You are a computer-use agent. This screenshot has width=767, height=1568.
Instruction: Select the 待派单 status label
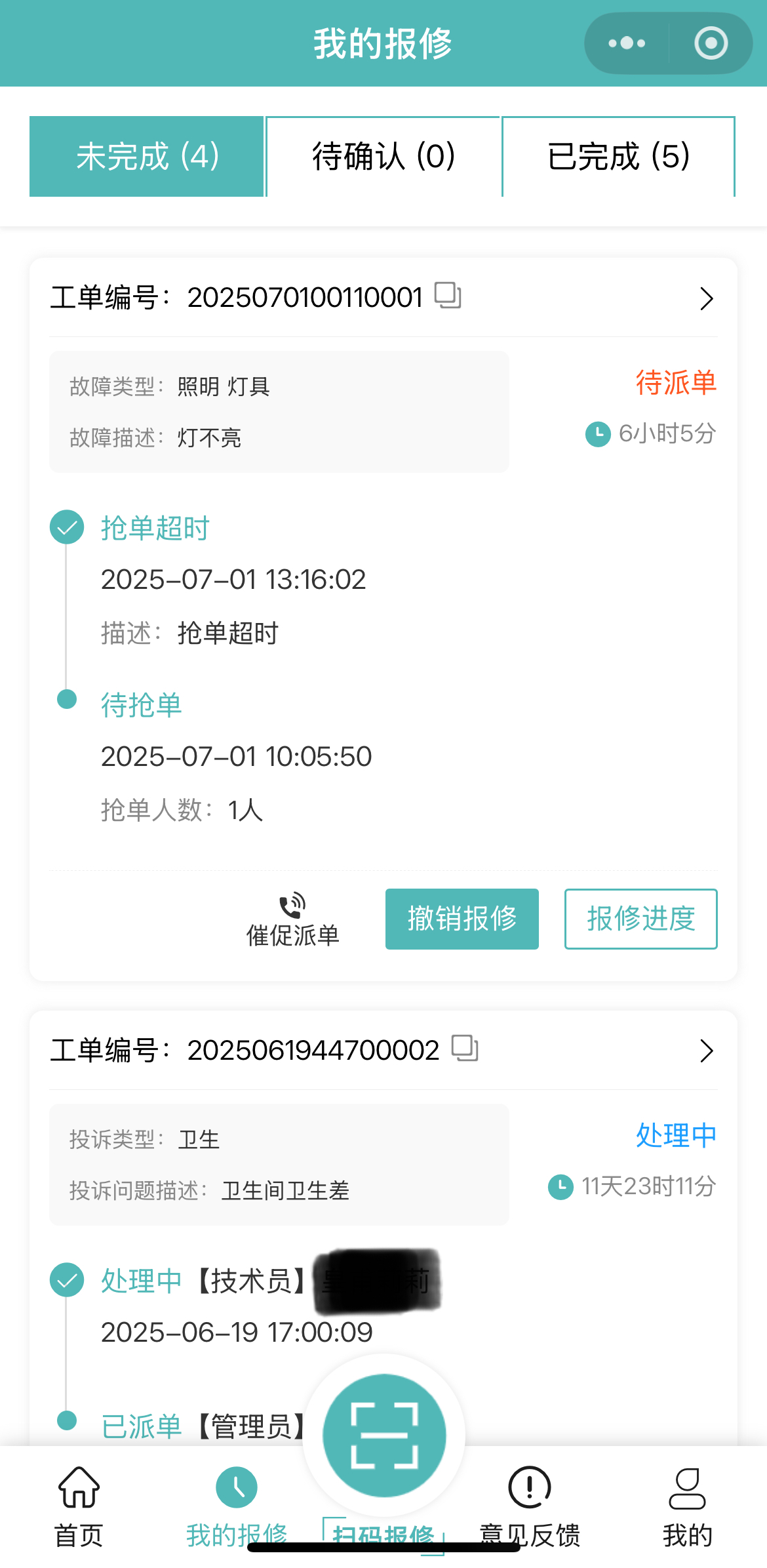[x=677, y=384]
